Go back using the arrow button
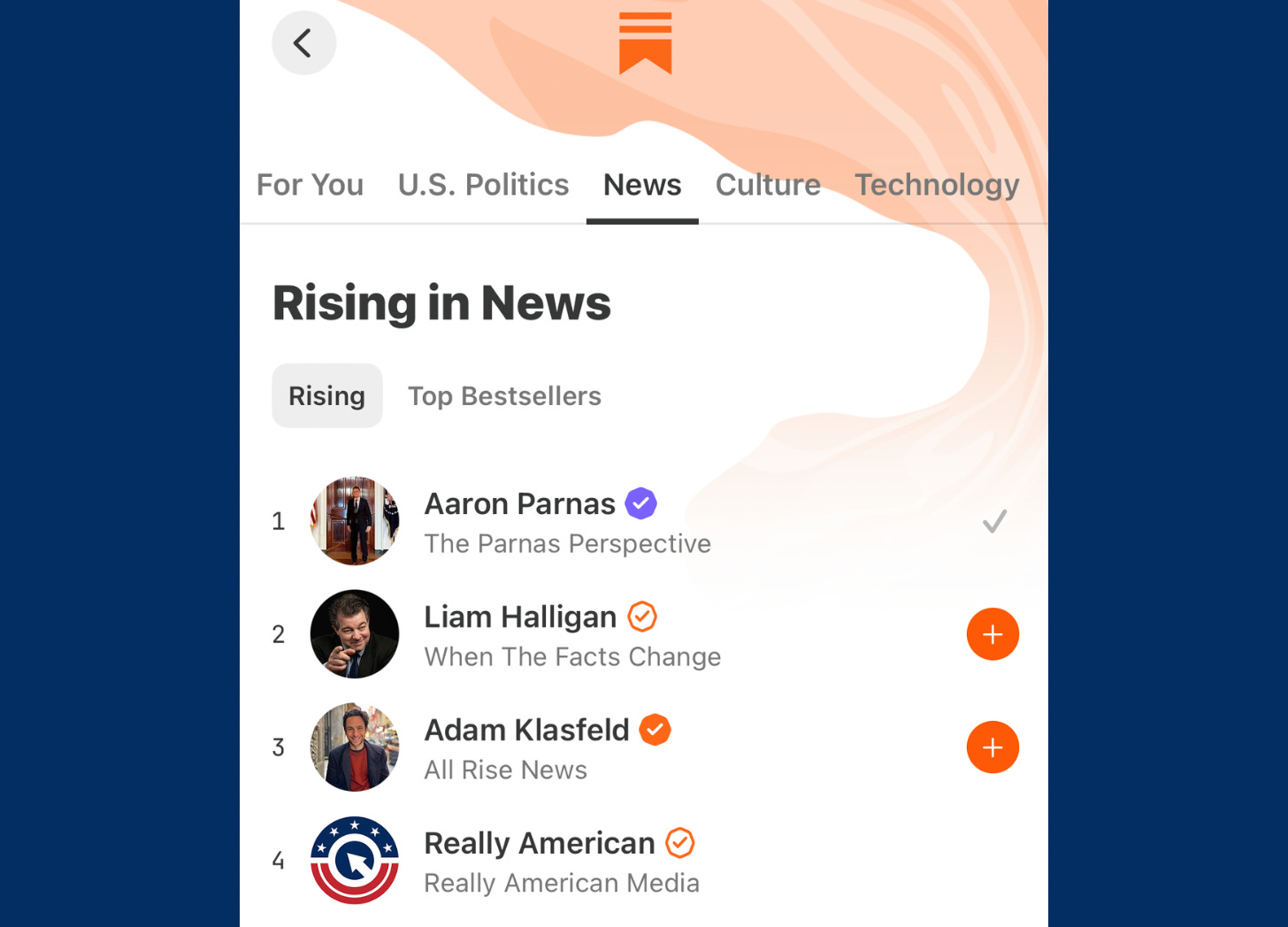Viewport: 1288px width, 927px height. [303, 42]
